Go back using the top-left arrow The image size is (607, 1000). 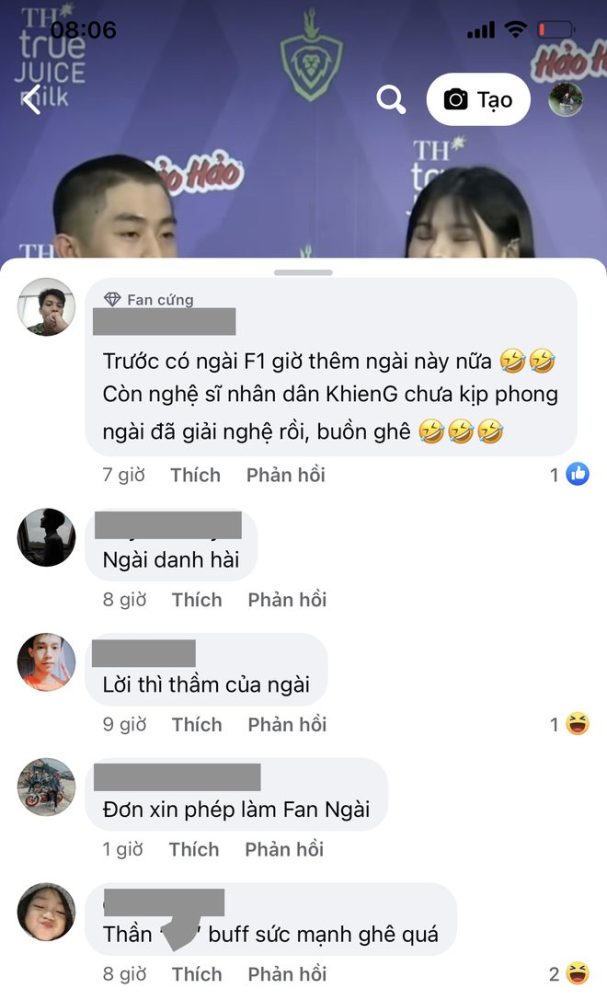(x=32, y=99)
